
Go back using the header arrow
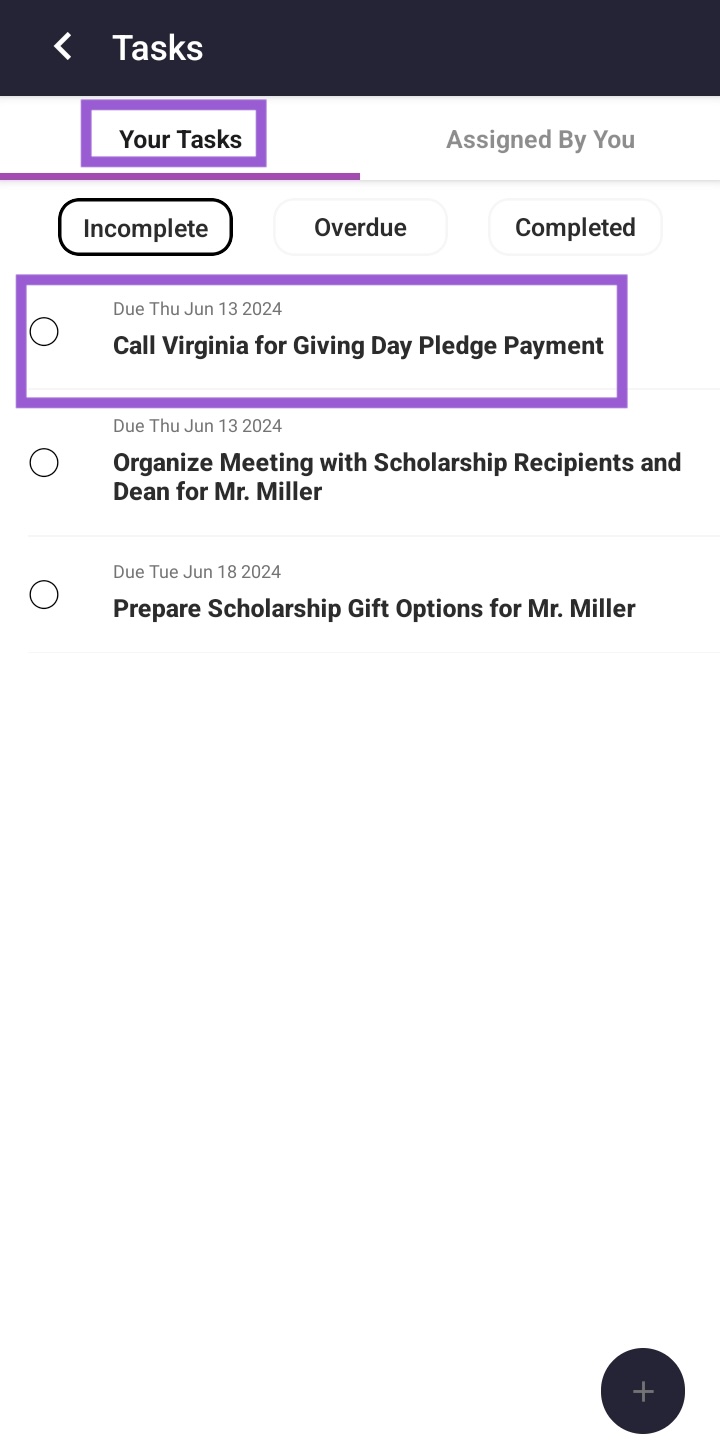click(x=63, y=47)
